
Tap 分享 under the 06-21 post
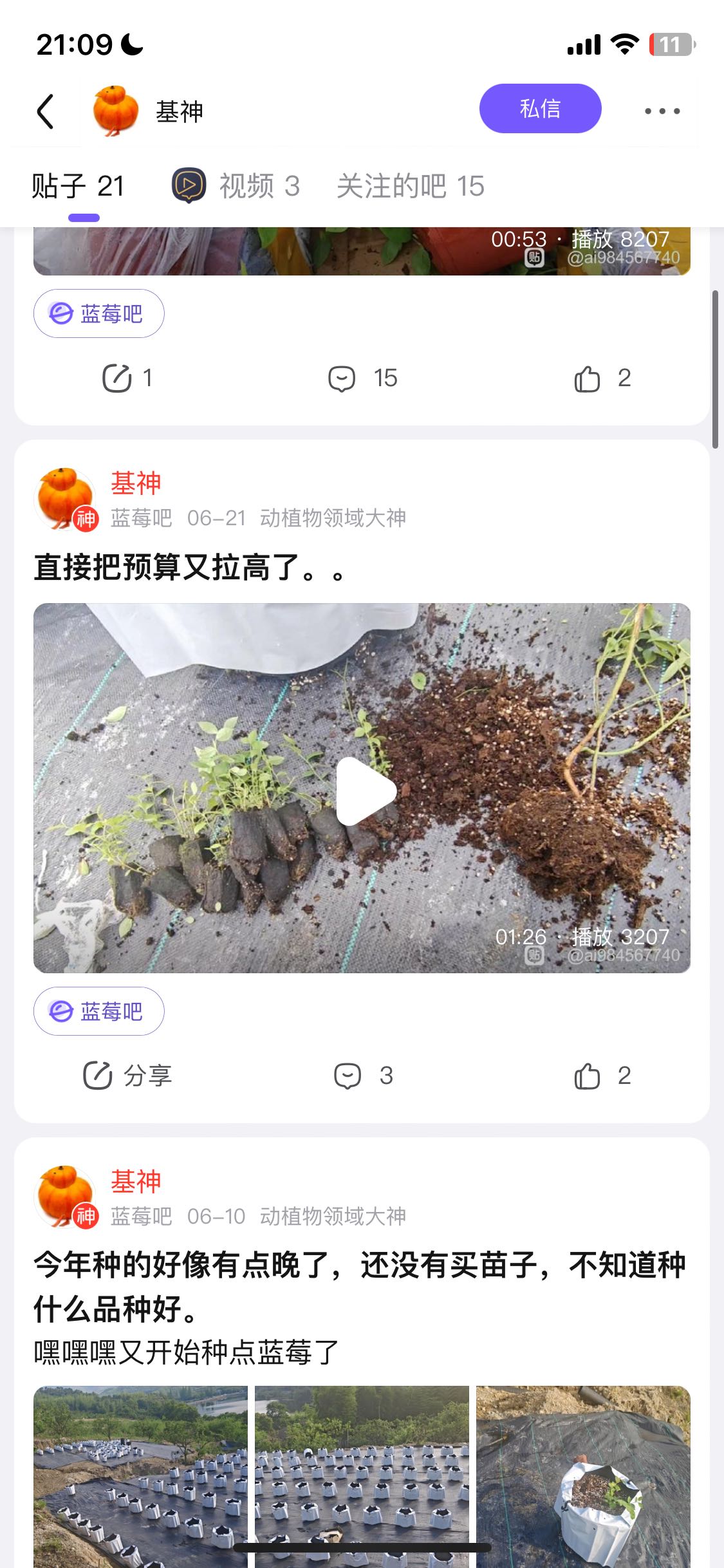127,1076
